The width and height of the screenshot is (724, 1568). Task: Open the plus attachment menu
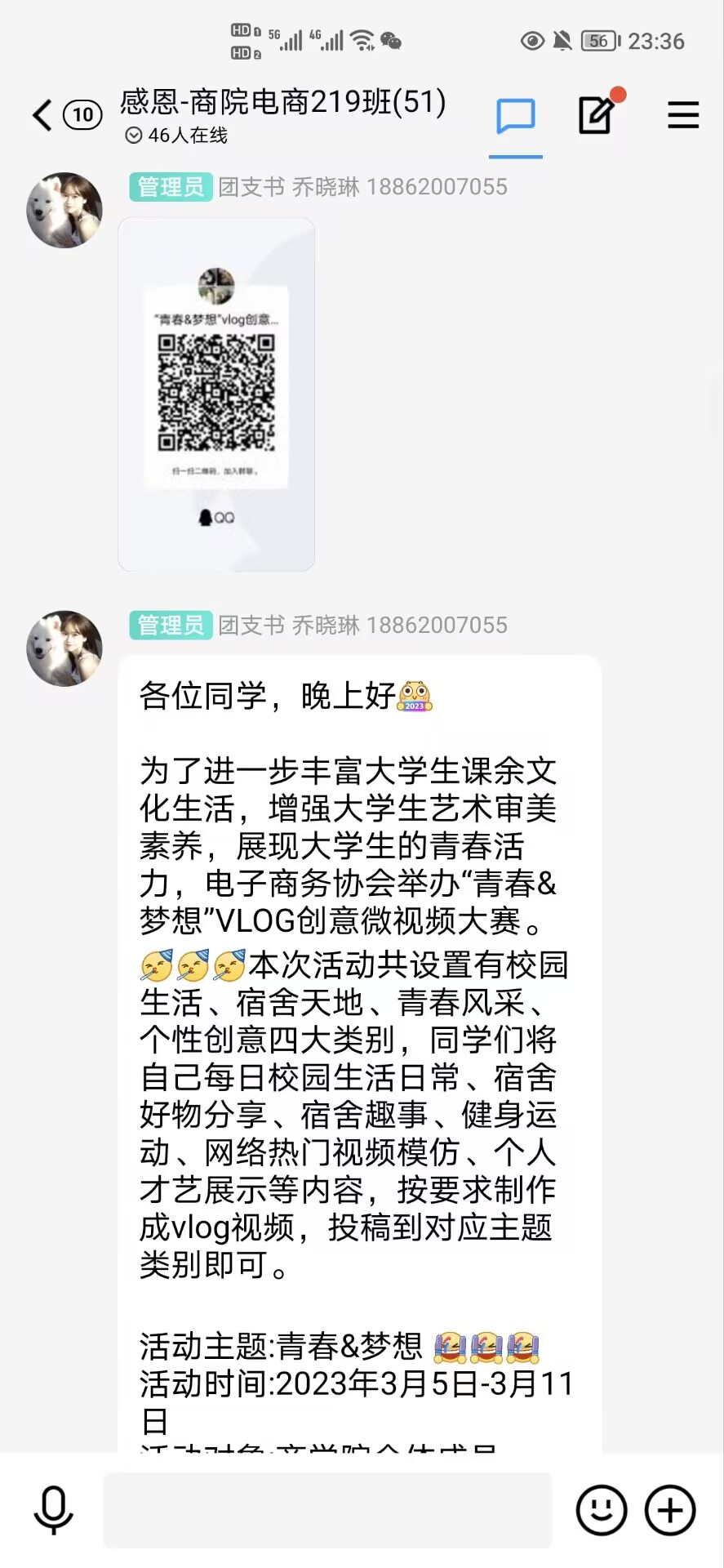[x=670, y=1509]
